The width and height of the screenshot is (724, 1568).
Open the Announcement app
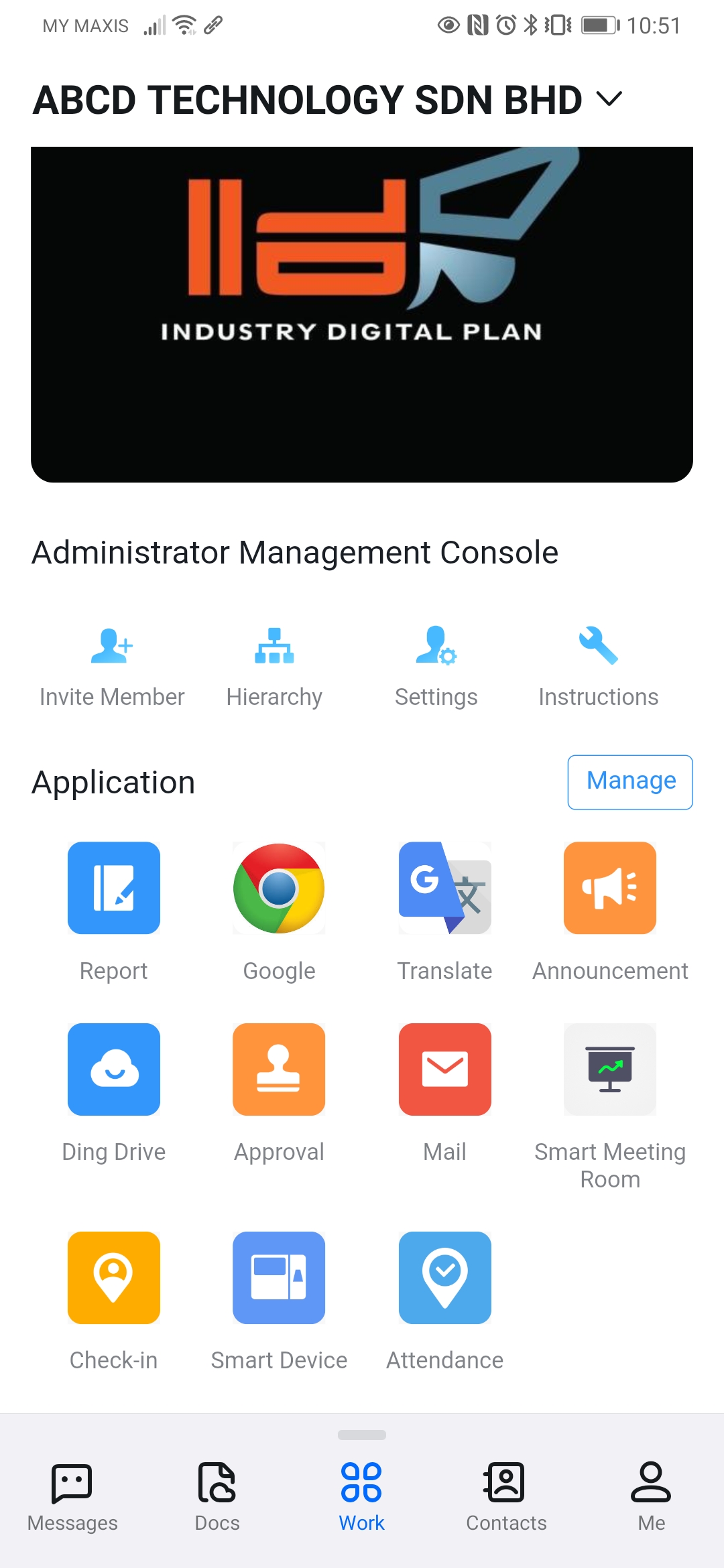[x=610, y=888]
